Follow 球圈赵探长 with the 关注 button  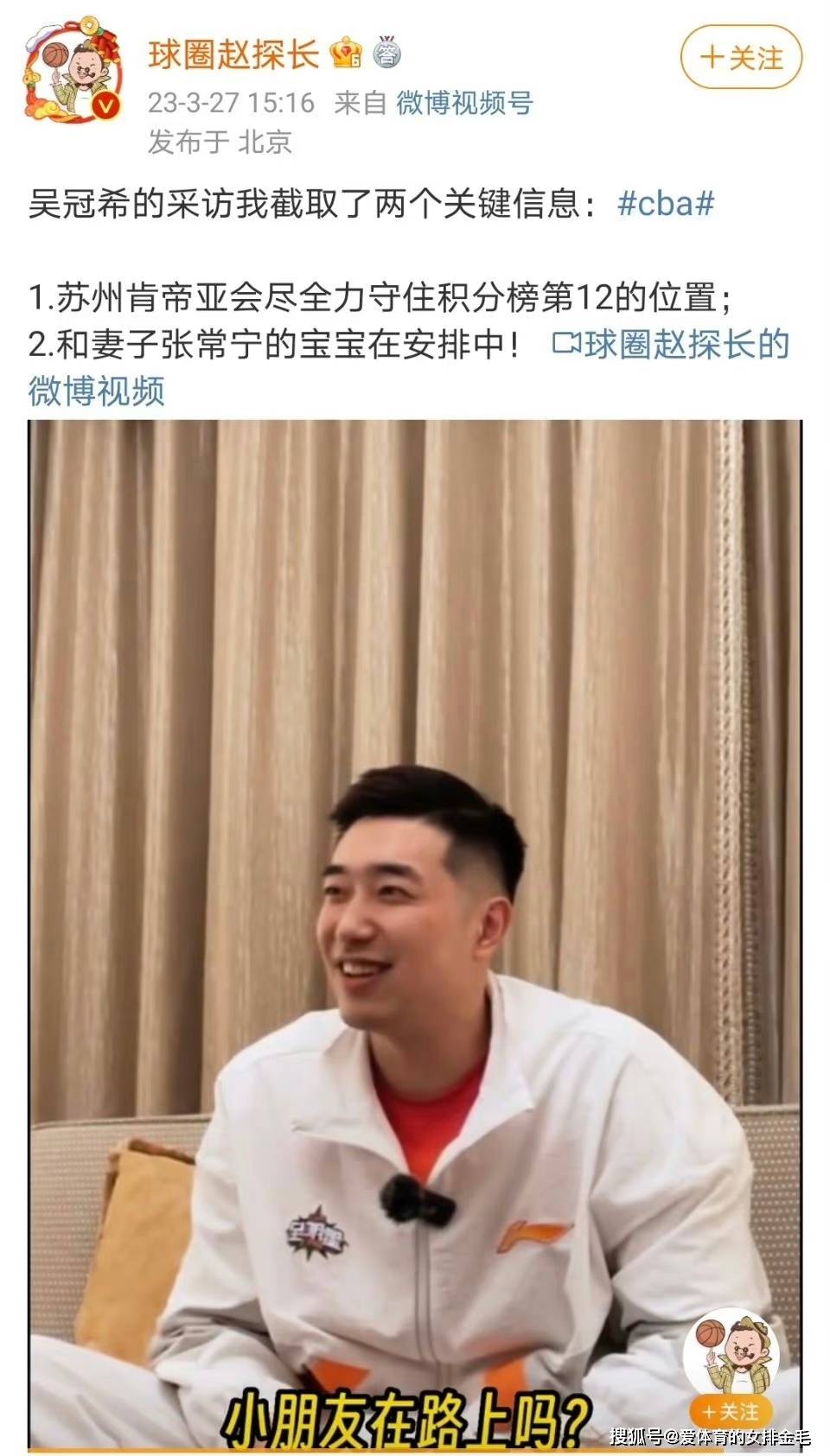pyautogui.click(x=741, y=58)
